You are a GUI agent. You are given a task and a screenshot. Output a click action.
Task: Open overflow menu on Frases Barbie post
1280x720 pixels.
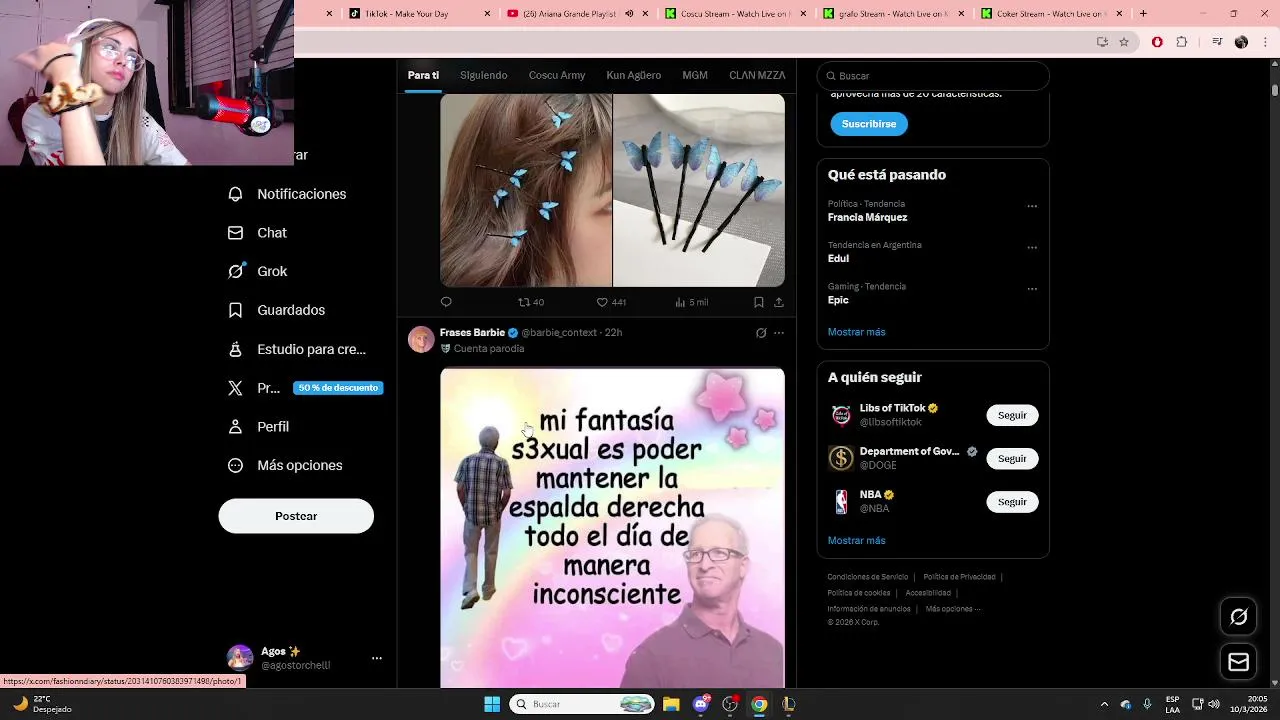tap(779, 333)
